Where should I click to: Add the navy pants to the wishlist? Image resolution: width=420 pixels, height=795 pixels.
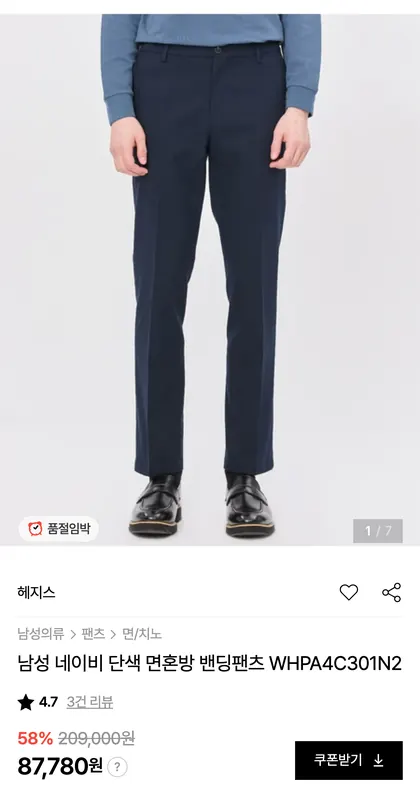click(x=348, y=592)
